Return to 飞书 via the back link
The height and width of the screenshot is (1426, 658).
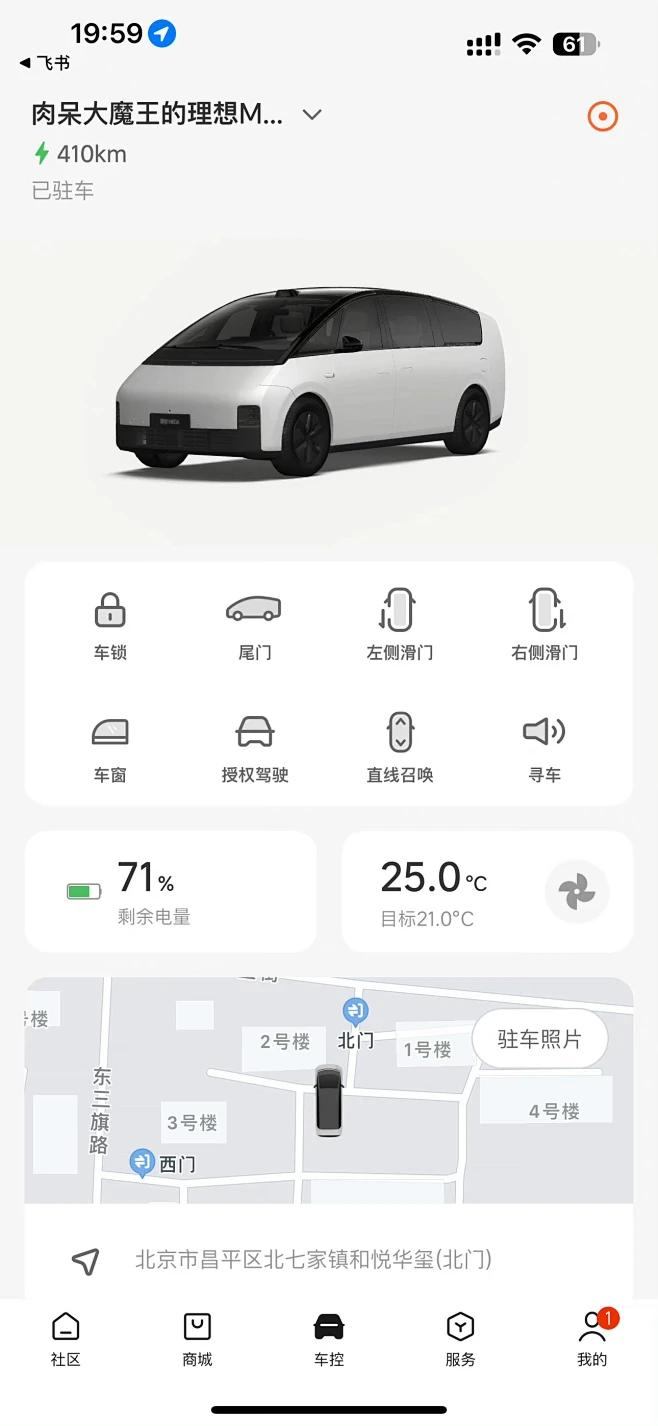[x=45, y=63]
